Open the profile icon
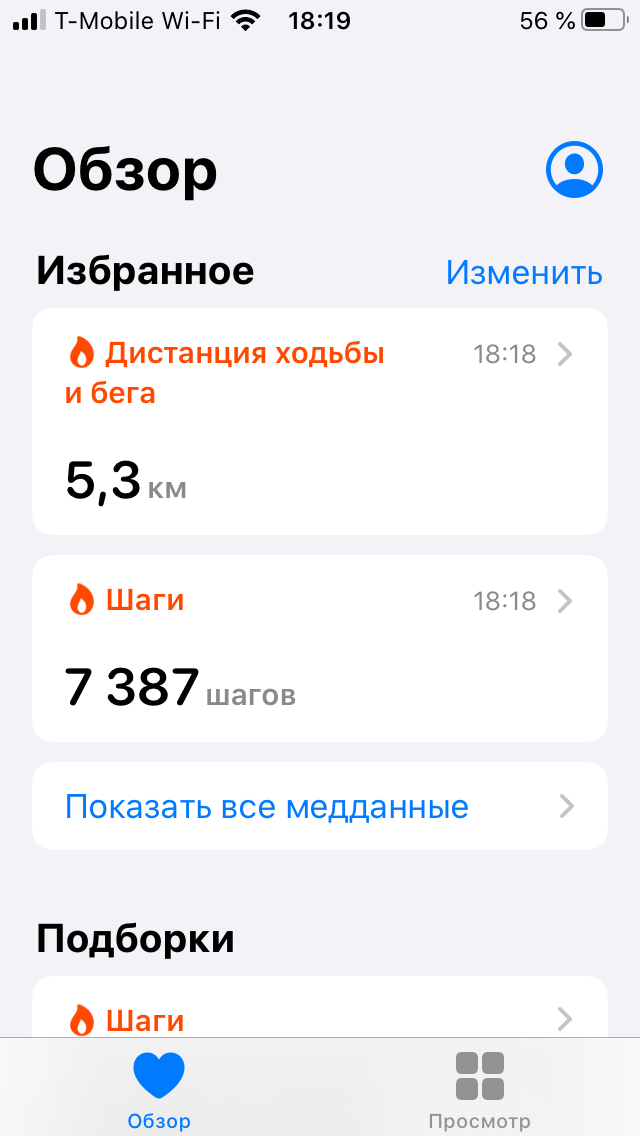This screenshot has width=640, height=1136. coord(574,169)
